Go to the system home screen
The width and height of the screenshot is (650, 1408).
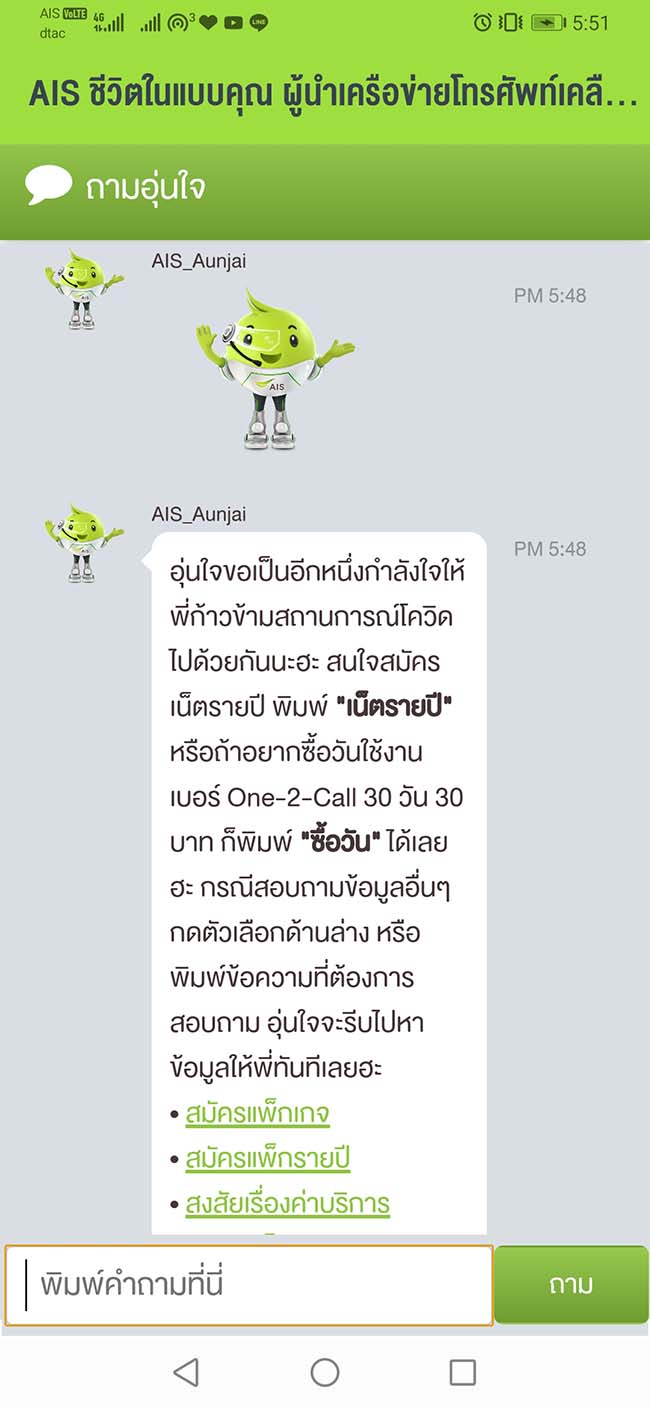[325, 1372]
